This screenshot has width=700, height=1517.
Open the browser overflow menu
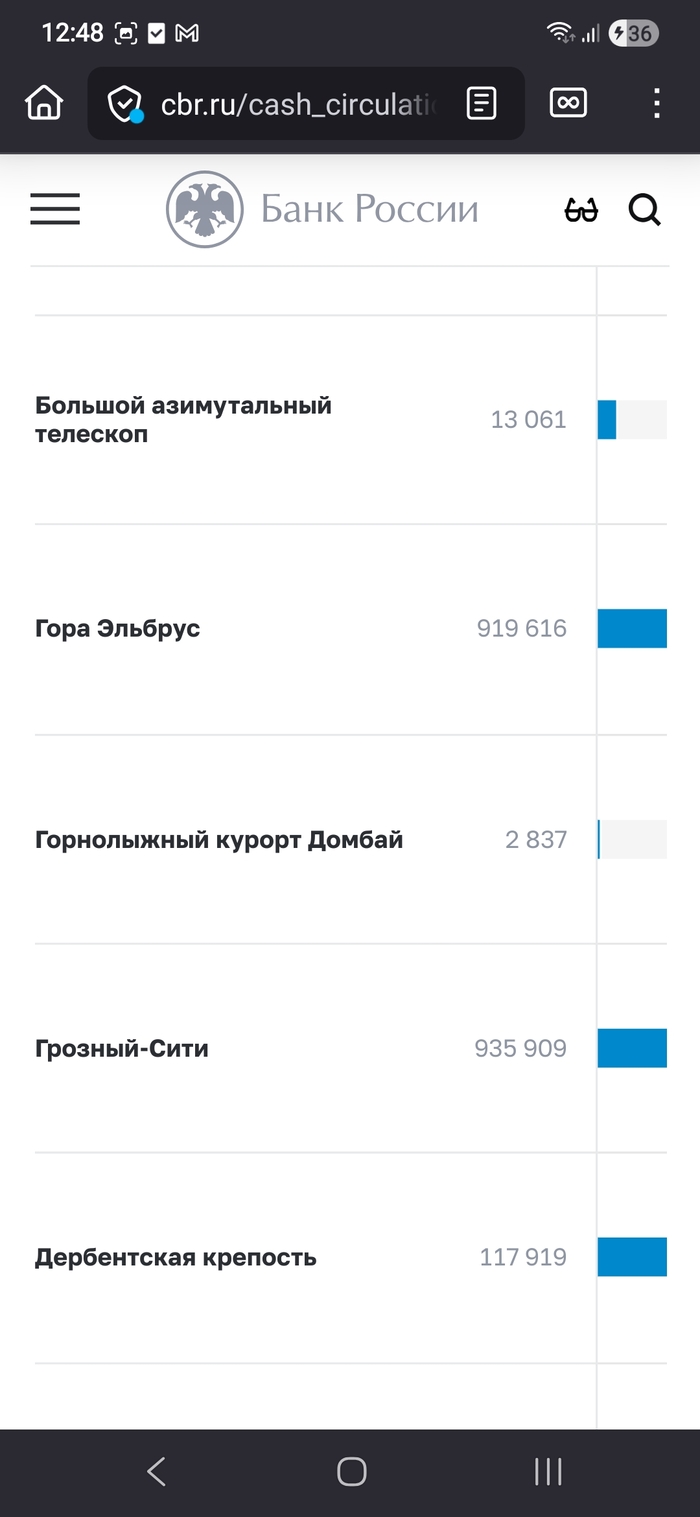(656, 103)
